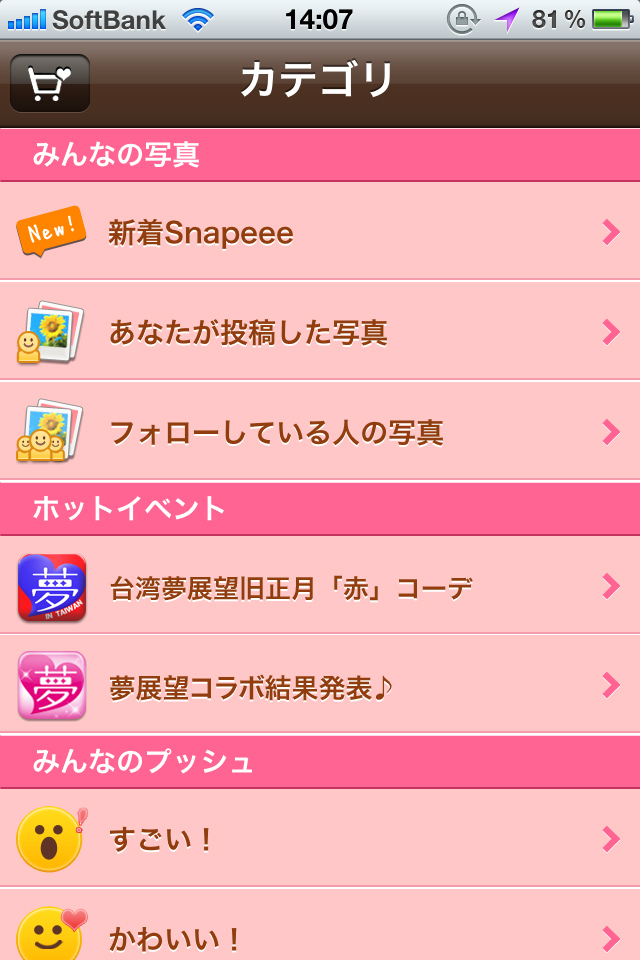Open 台湾夢展望旧正月「赤」コーデ event
640x960 pixels.
pyautogui.click(x=320, y=586)
